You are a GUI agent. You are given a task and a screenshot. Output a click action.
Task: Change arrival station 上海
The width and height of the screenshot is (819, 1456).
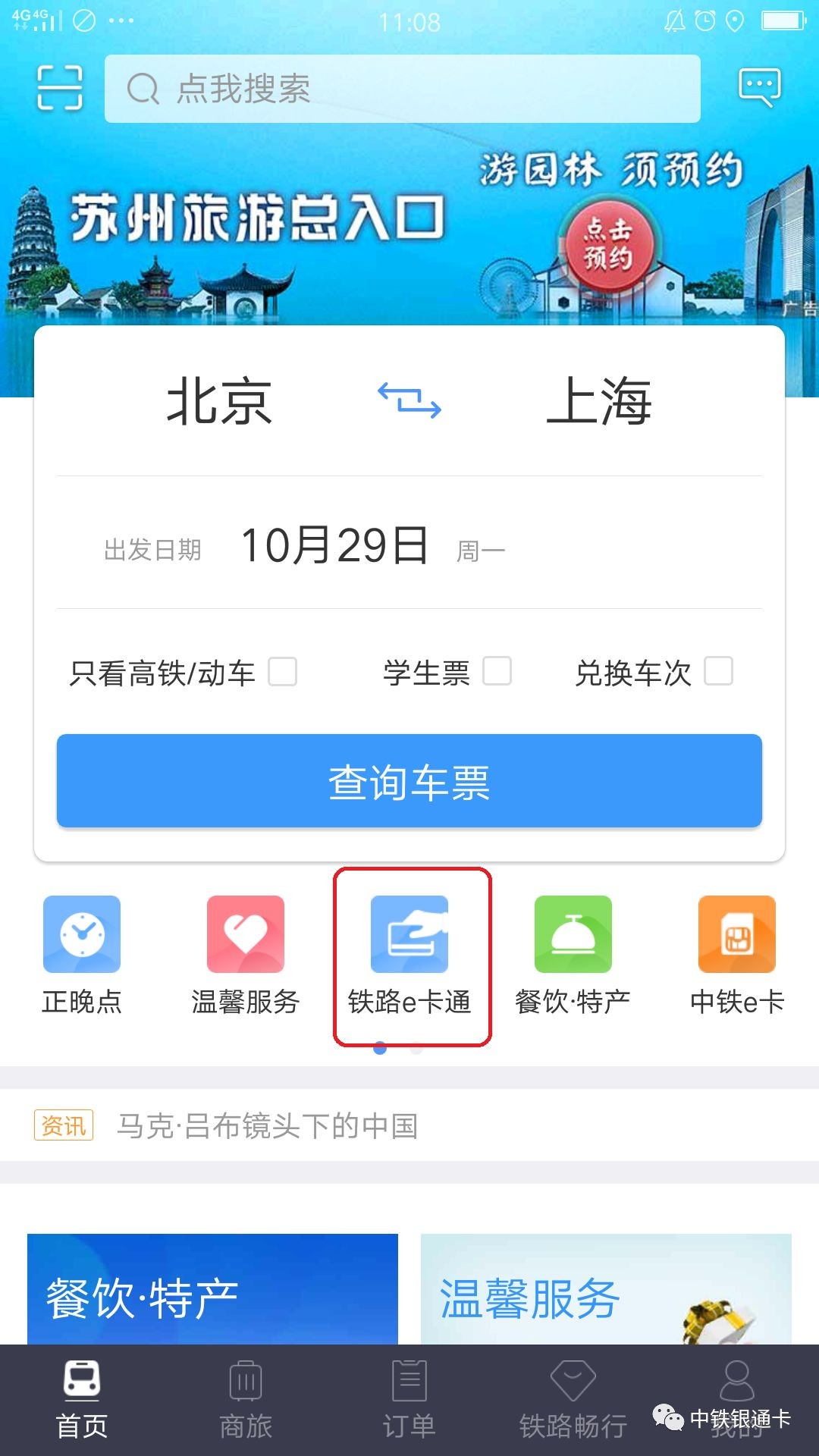(599, 401)
